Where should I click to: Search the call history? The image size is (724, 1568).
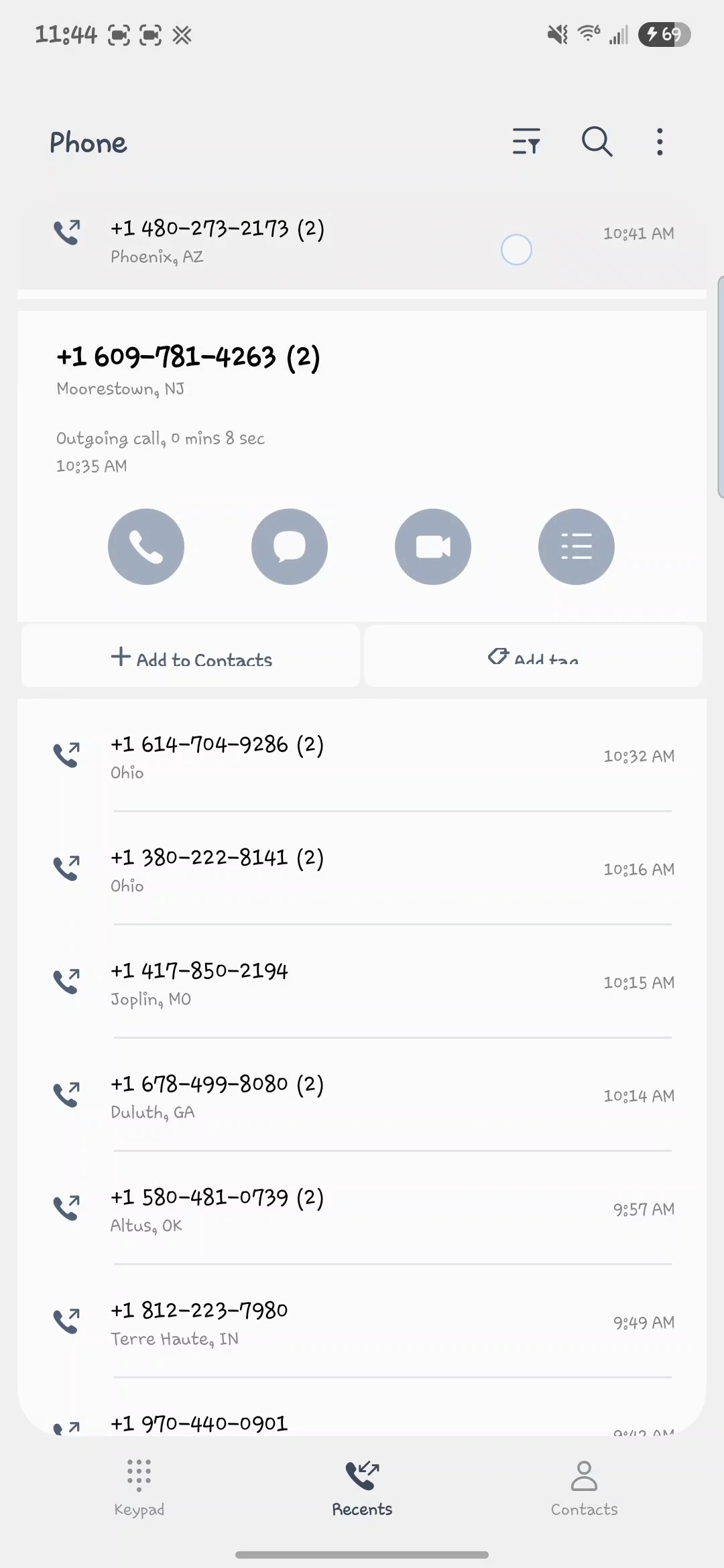tap(596, 142)
